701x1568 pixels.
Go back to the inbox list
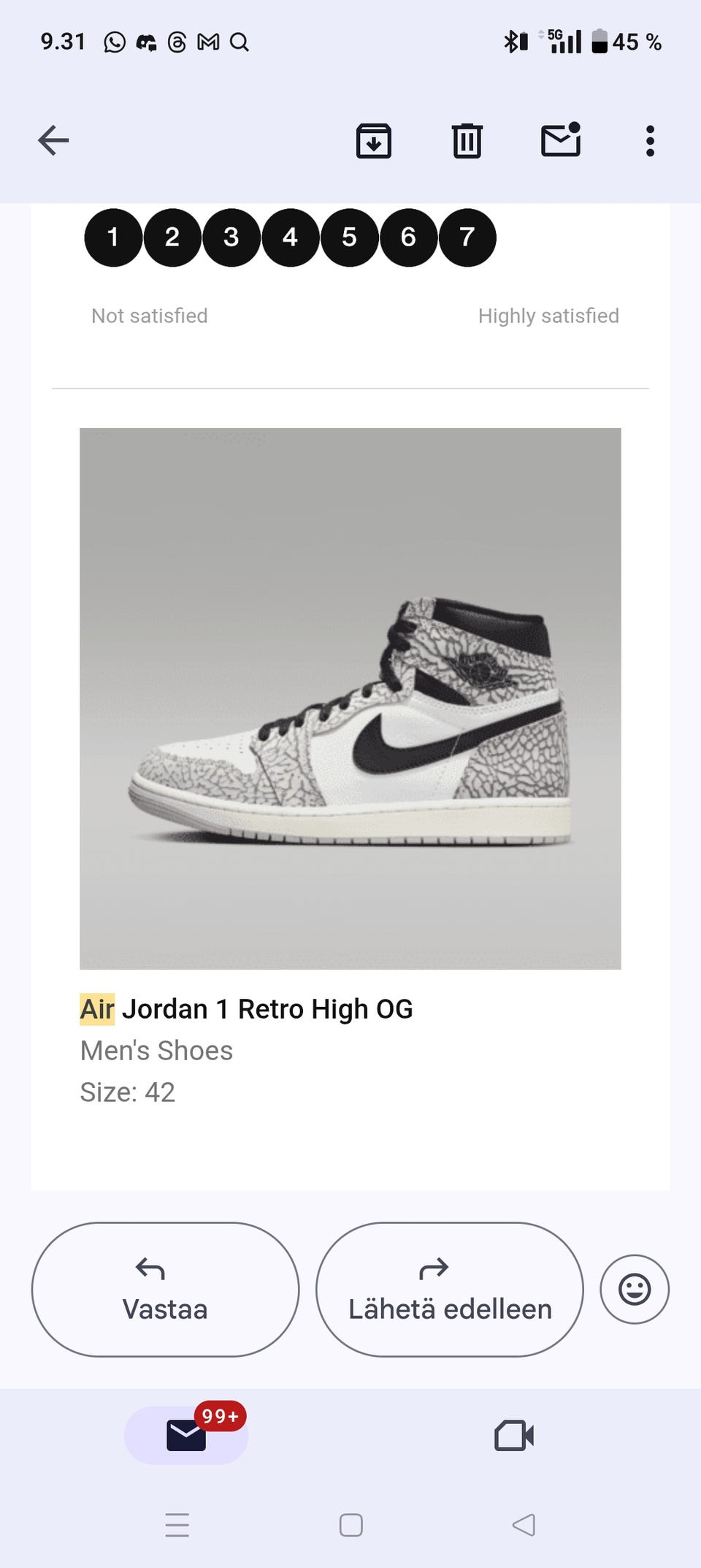pos(53,140)
